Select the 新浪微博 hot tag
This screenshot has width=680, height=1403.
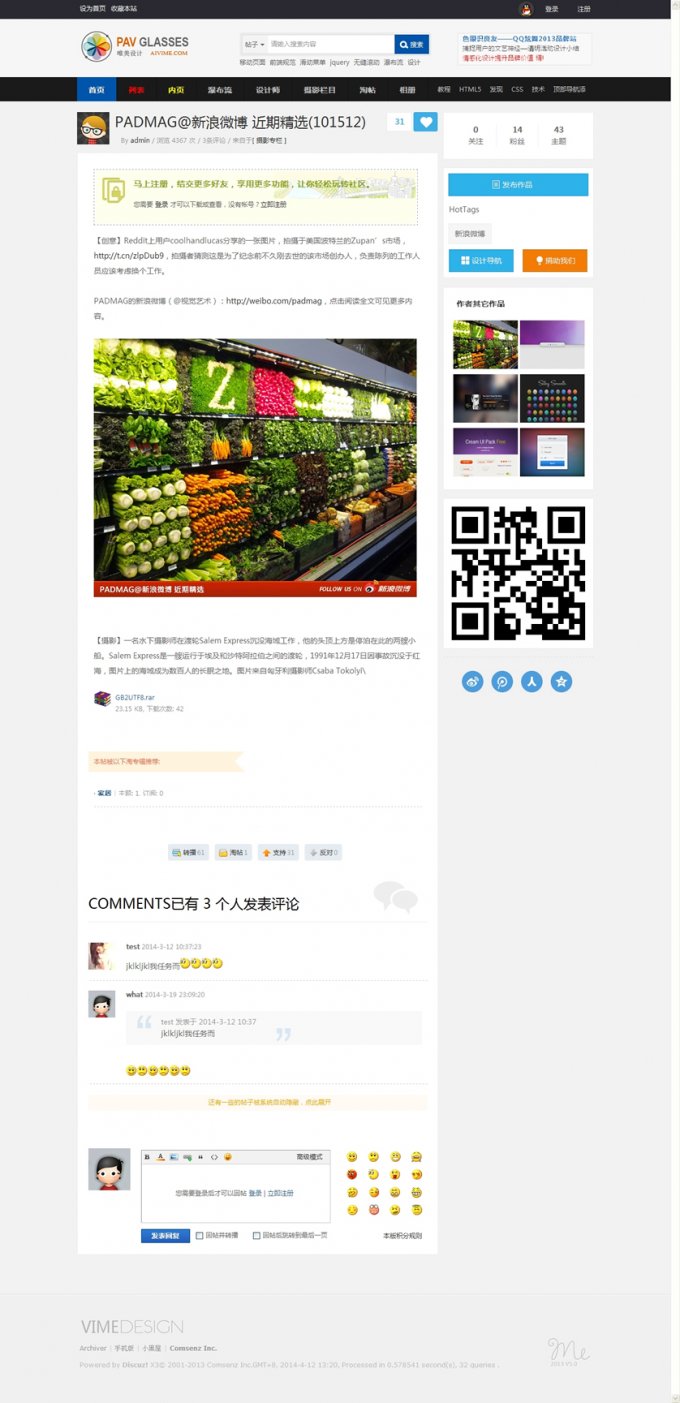(x=469, y=233)
